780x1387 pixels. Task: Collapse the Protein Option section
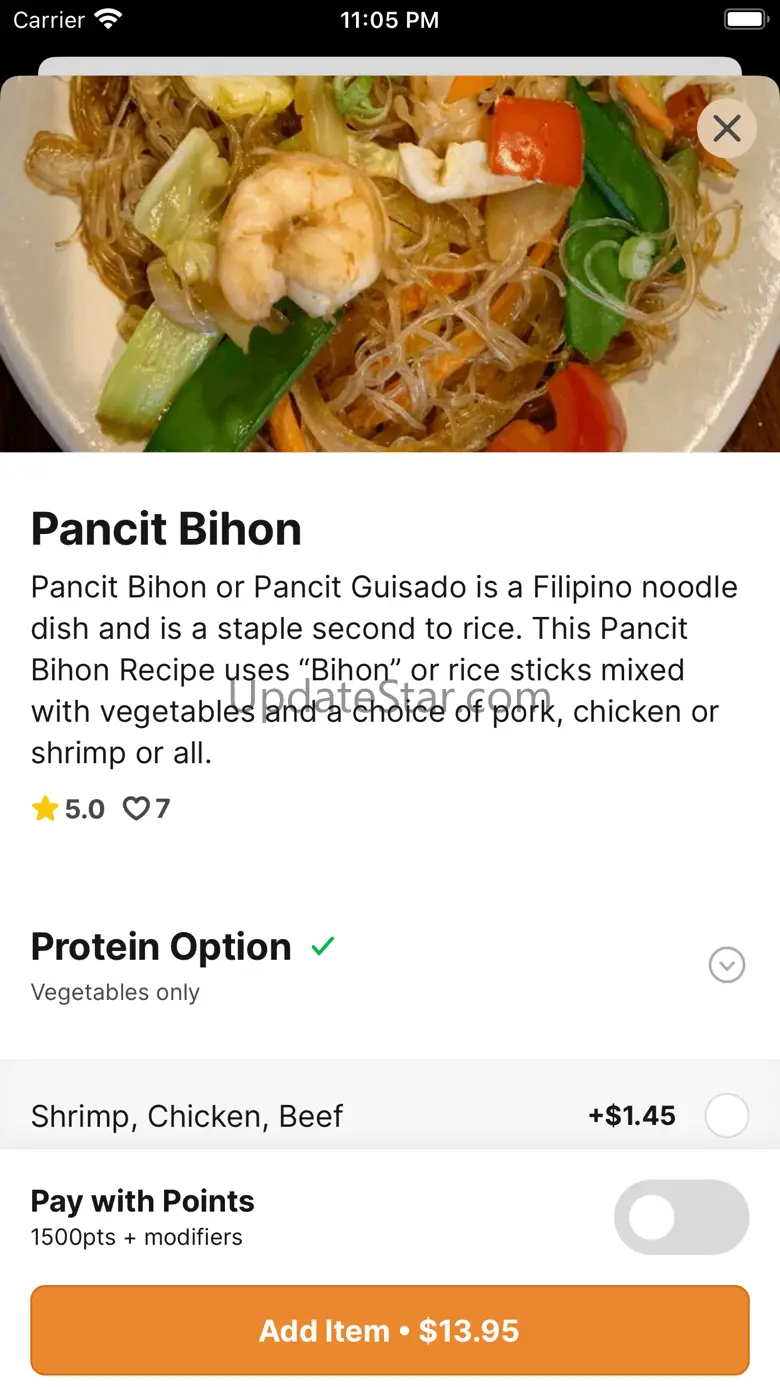pyautogui.click(x=727, y=965)
